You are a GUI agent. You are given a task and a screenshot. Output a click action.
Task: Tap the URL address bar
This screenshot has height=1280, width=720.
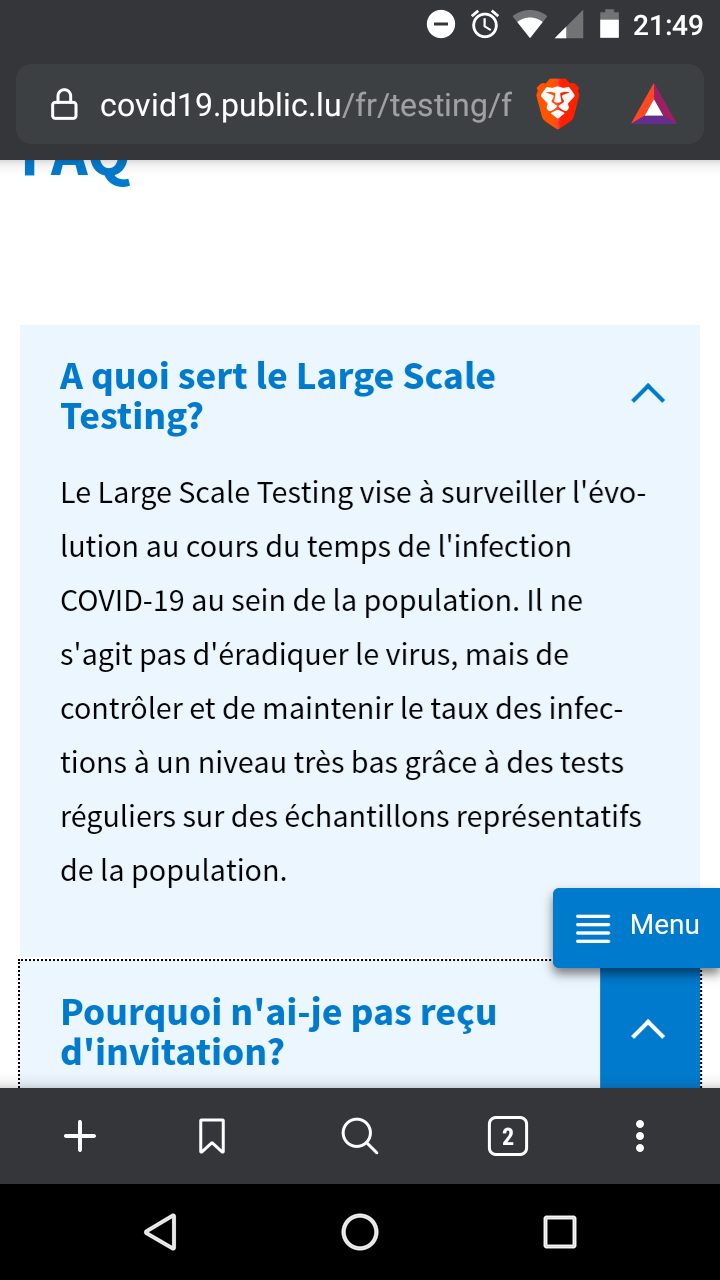(300, 105)
